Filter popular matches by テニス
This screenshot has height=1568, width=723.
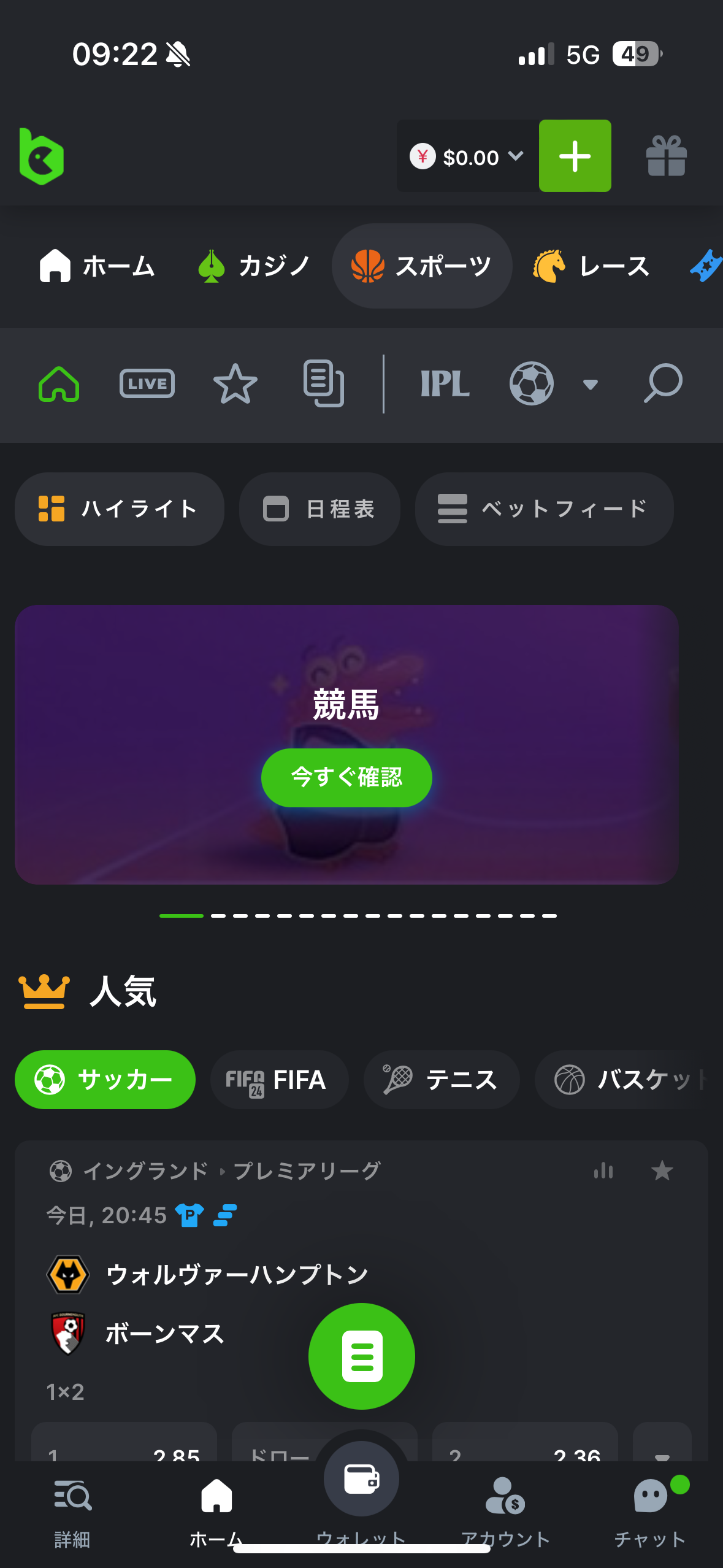(x=442, y=1080)
